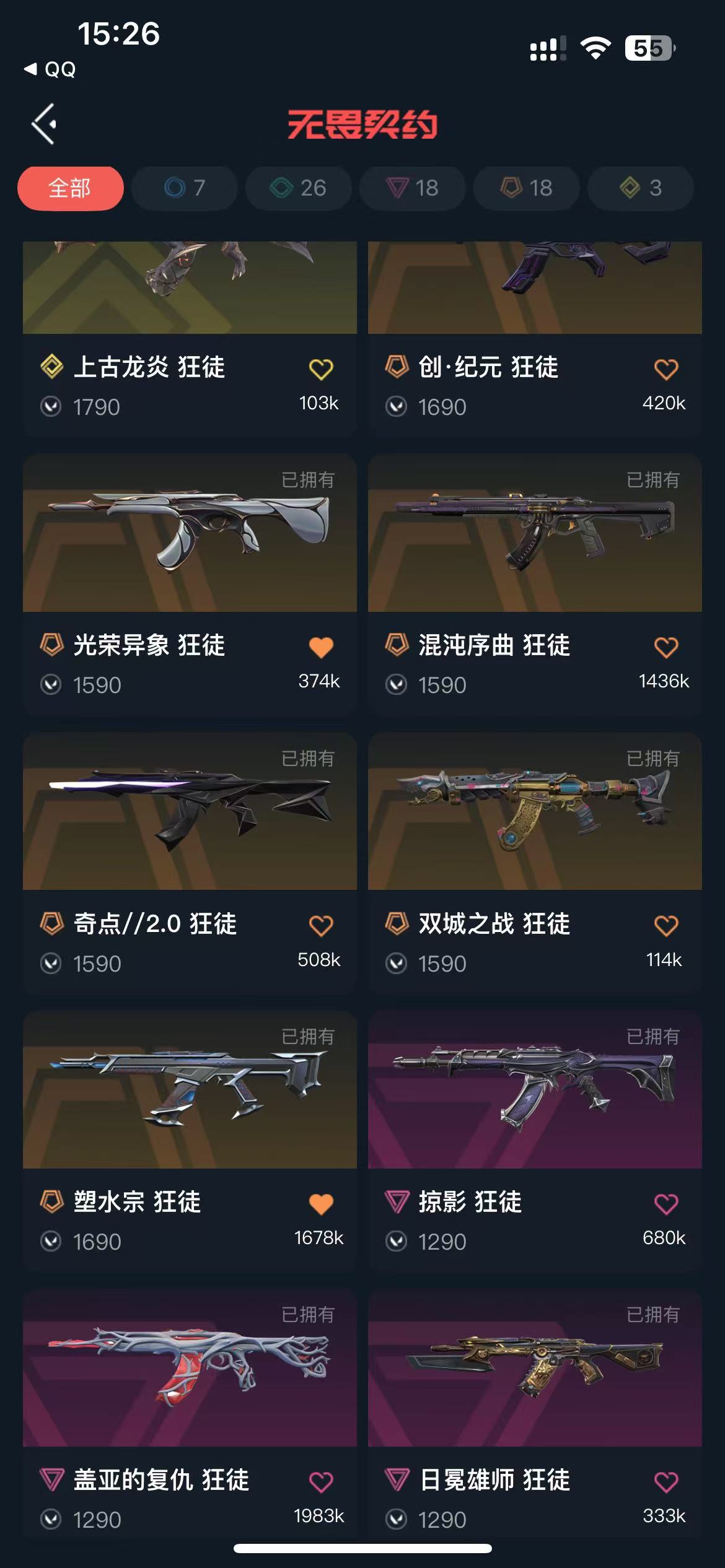Like the 创·纪元 狂徒 skin
The image size is (725, 1568).
coord(666,369)
